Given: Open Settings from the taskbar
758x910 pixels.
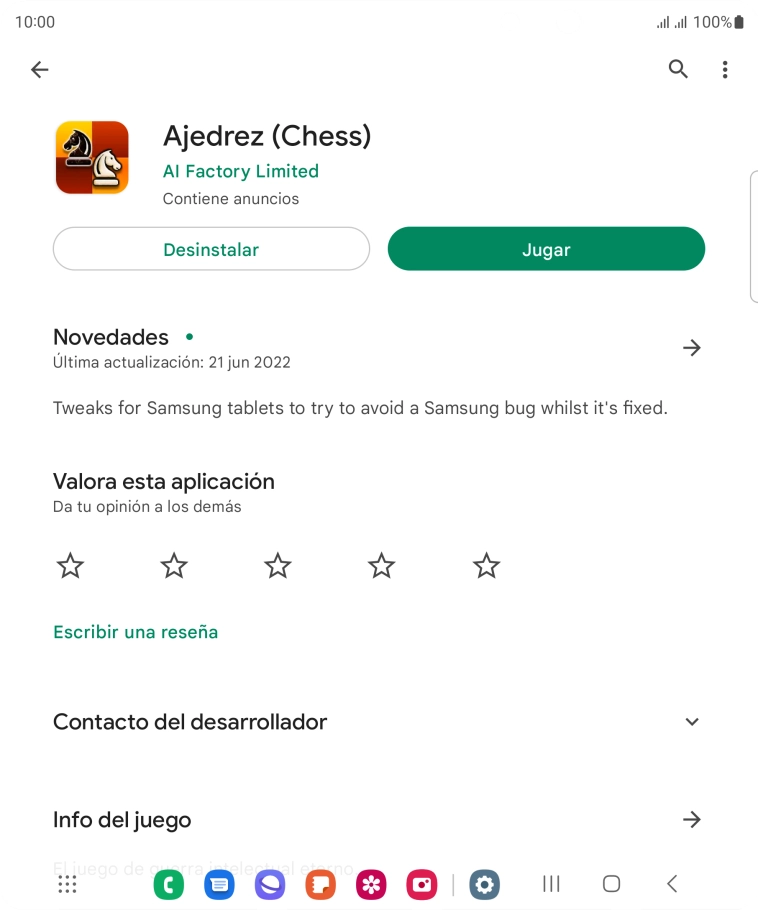Looking at the screenshot, I should (x=485, y=884).
